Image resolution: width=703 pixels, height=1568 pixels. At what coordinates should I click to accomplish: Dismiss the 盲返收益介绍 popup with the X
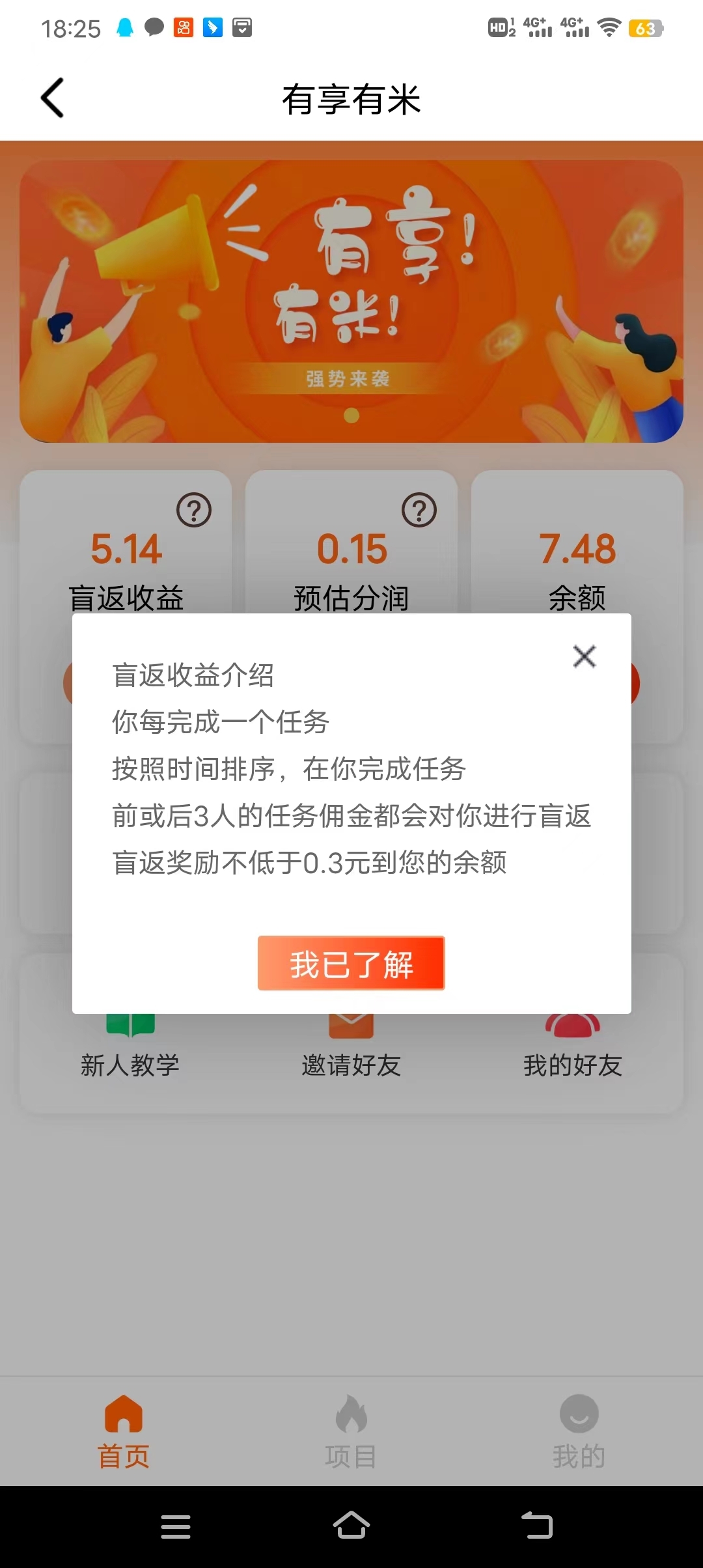tap(584, 656)
